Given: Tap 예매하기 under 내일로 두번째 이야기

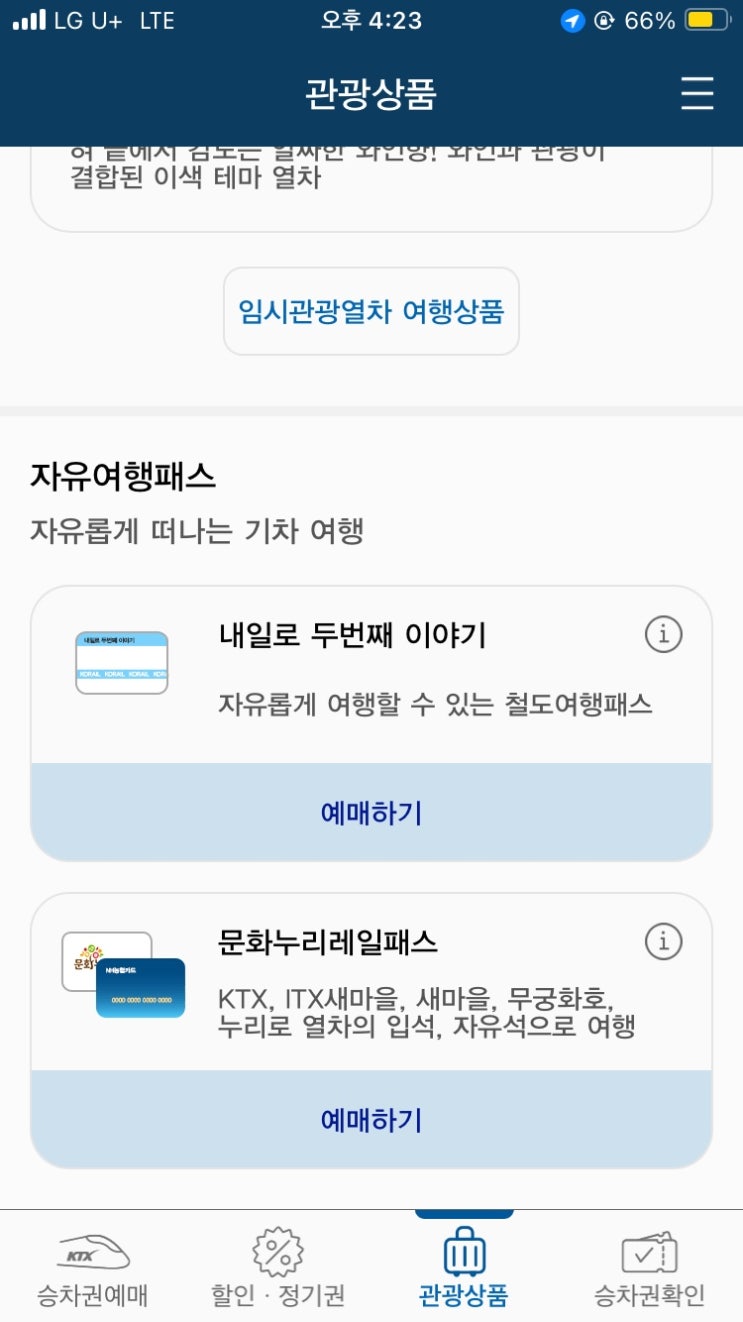Looking at the screenshot, I should (371, 813).
